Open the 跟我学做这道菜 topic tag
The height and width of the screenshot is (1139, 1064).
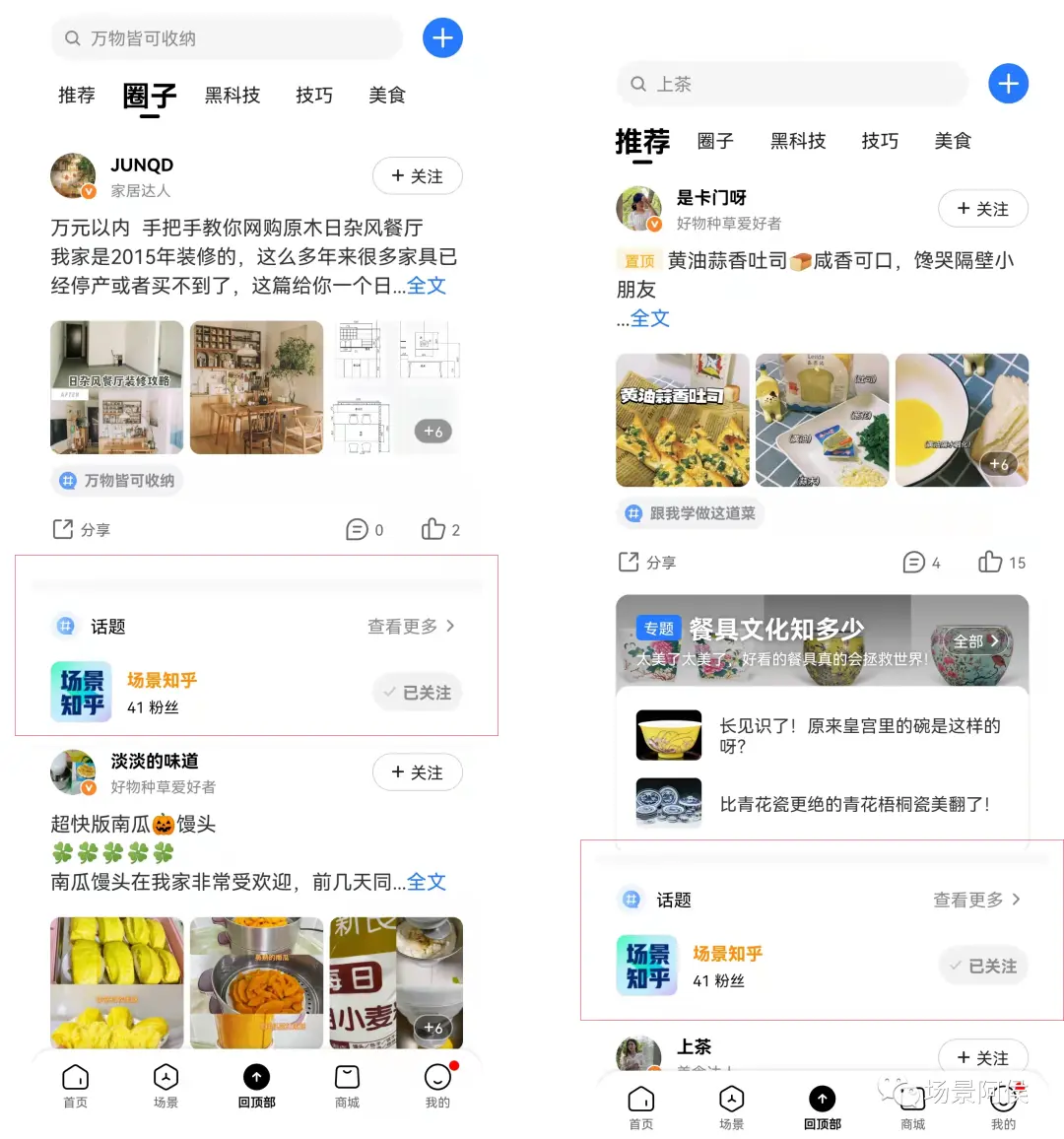coord(690,513)
